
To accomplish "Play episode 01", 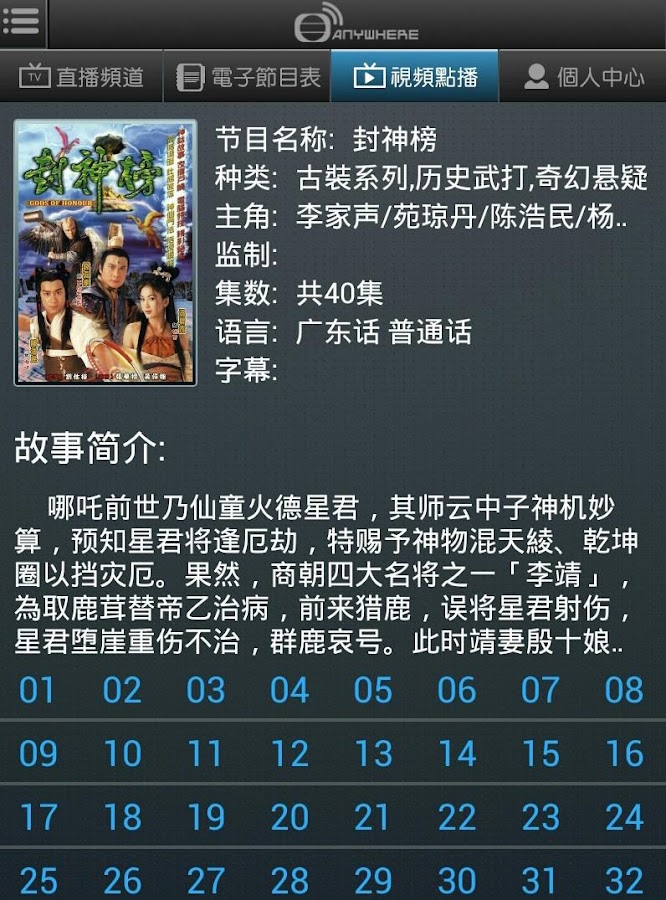I will pos(38,690).
